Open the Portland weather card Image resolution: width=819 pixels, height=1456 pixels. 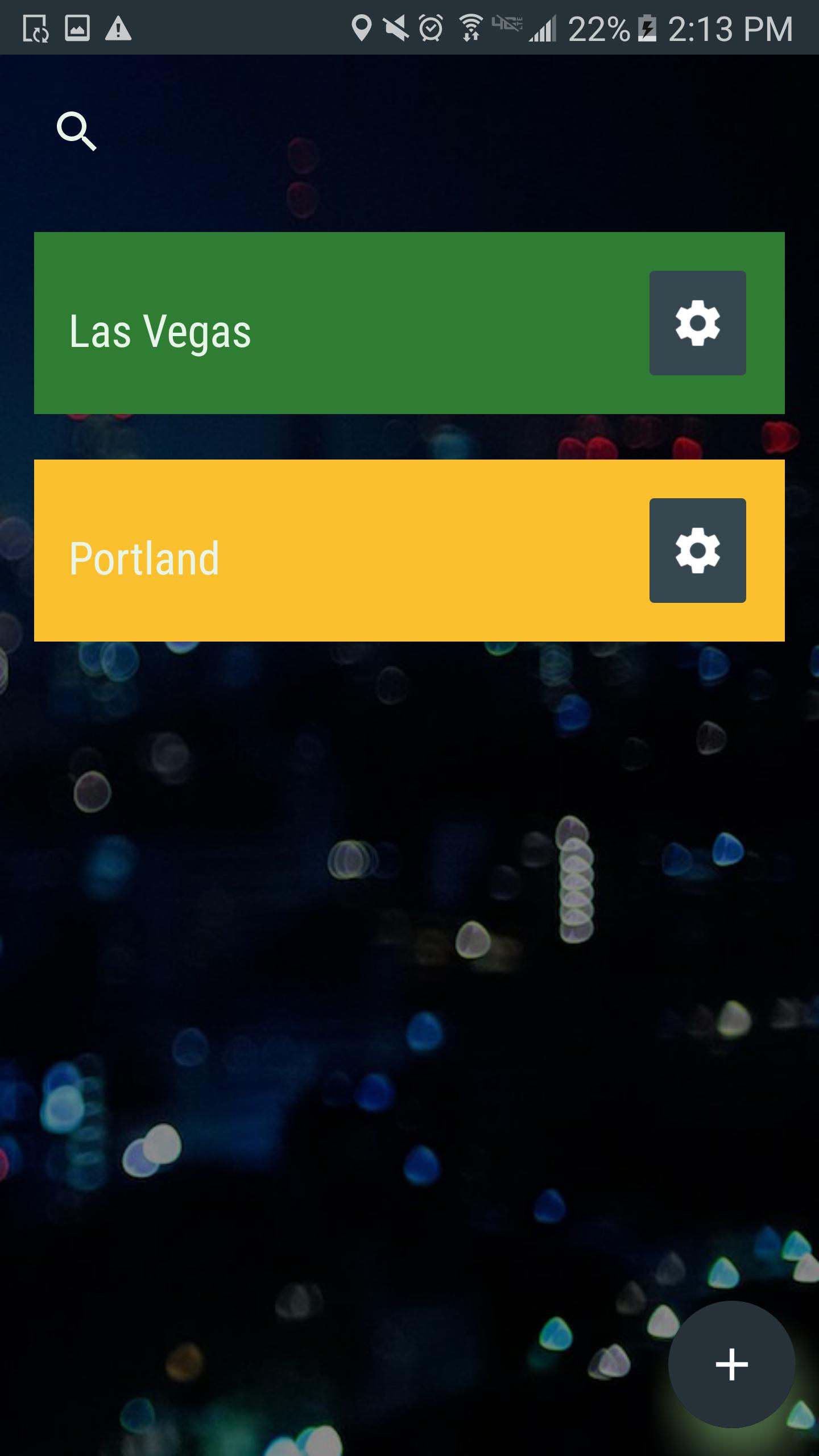point(341,551)
